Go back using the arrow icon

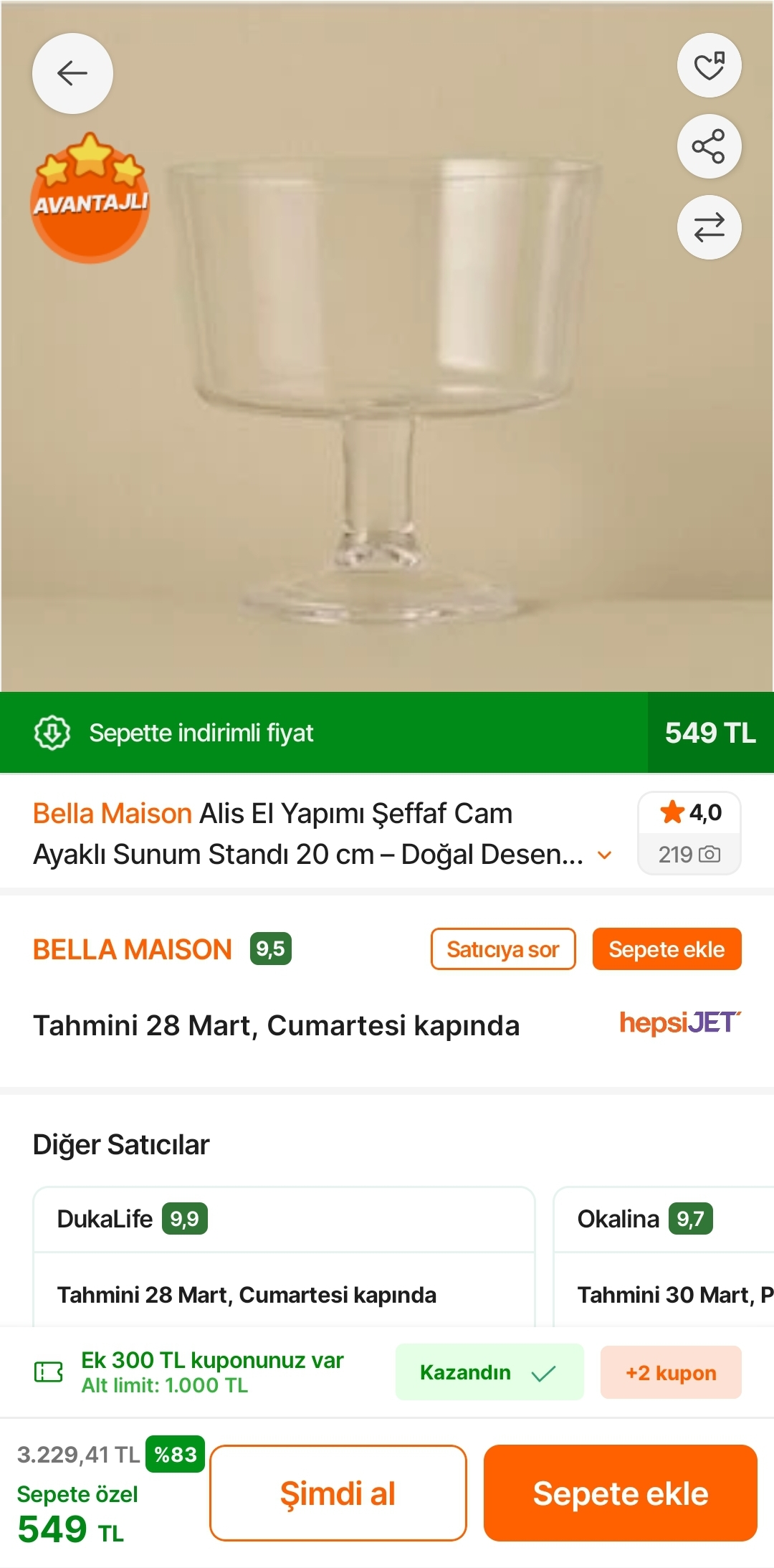tap(72, 73)
